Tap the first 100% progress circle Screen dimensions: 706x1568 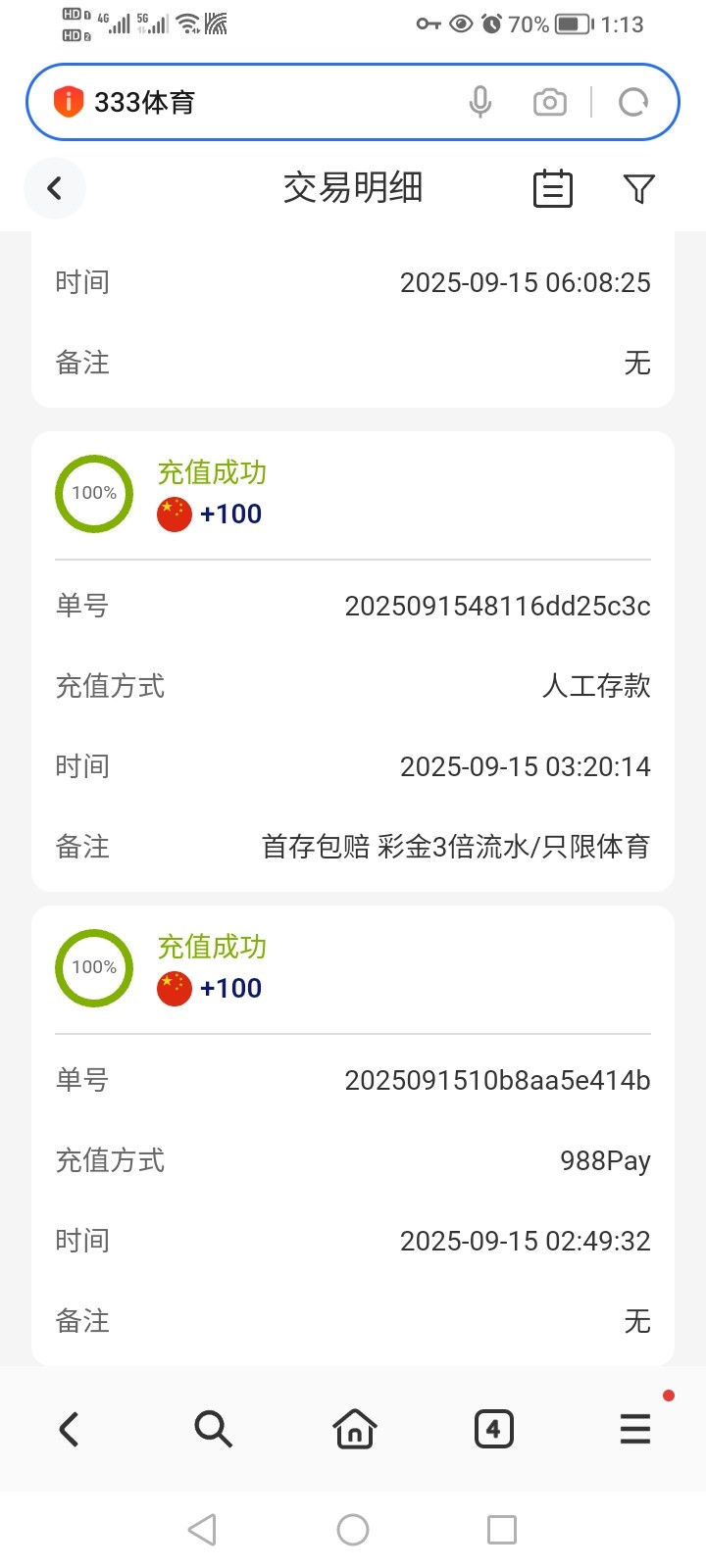point(94,493)
